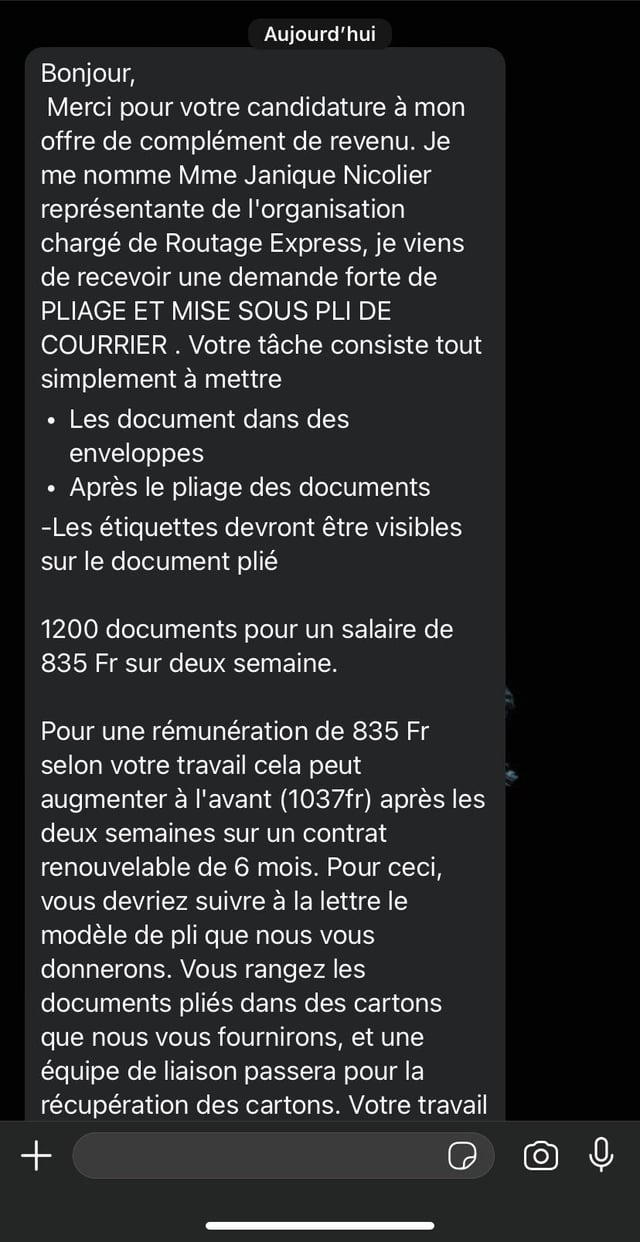640x1242 pixels.
Task: Open the camera to take a photo
Action: point(541,1156)
